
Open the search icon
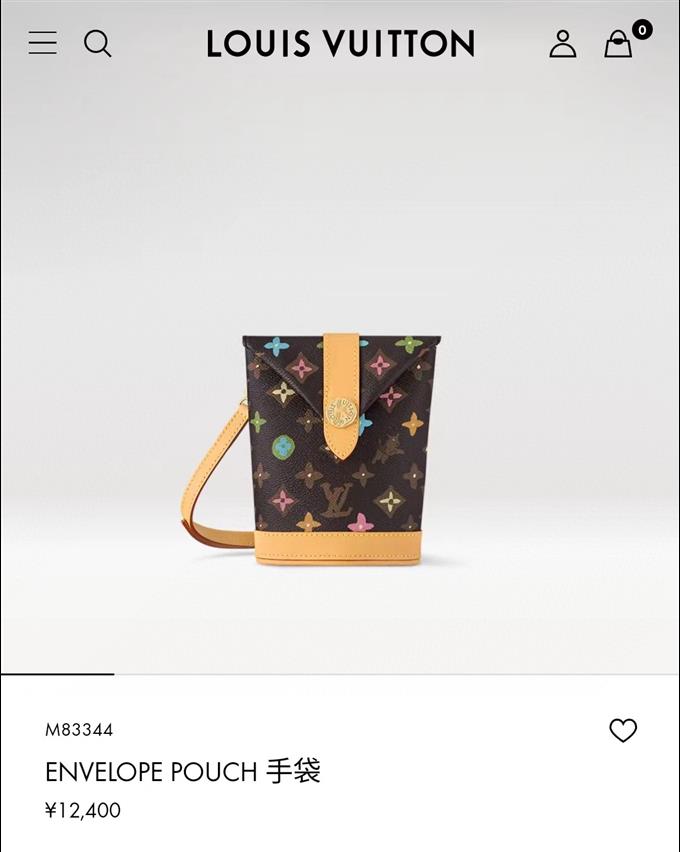(x=97, y=43)
